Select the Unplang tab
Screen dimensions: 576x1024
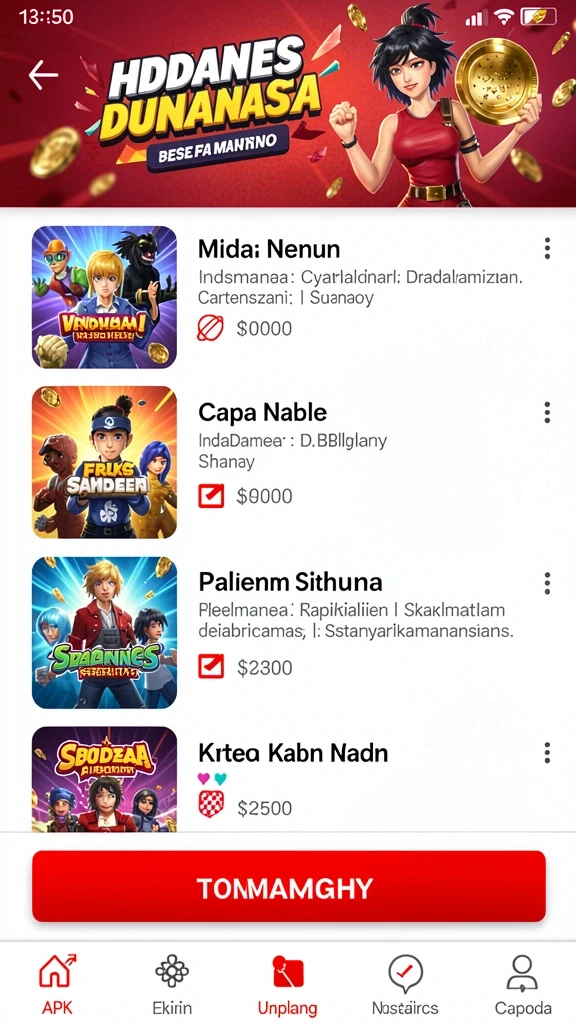coord(287,985)
